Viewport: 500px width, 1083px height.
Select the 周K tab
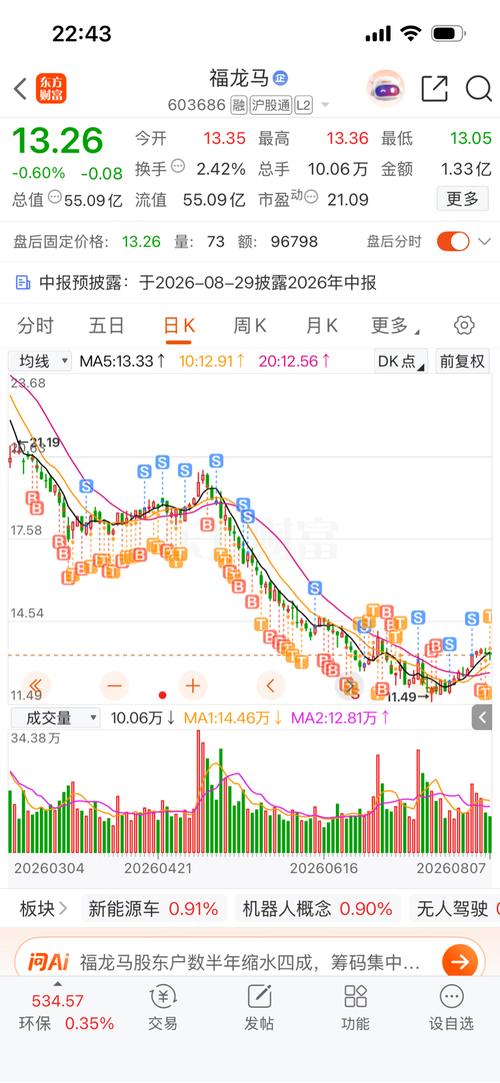tap(249, 325)
